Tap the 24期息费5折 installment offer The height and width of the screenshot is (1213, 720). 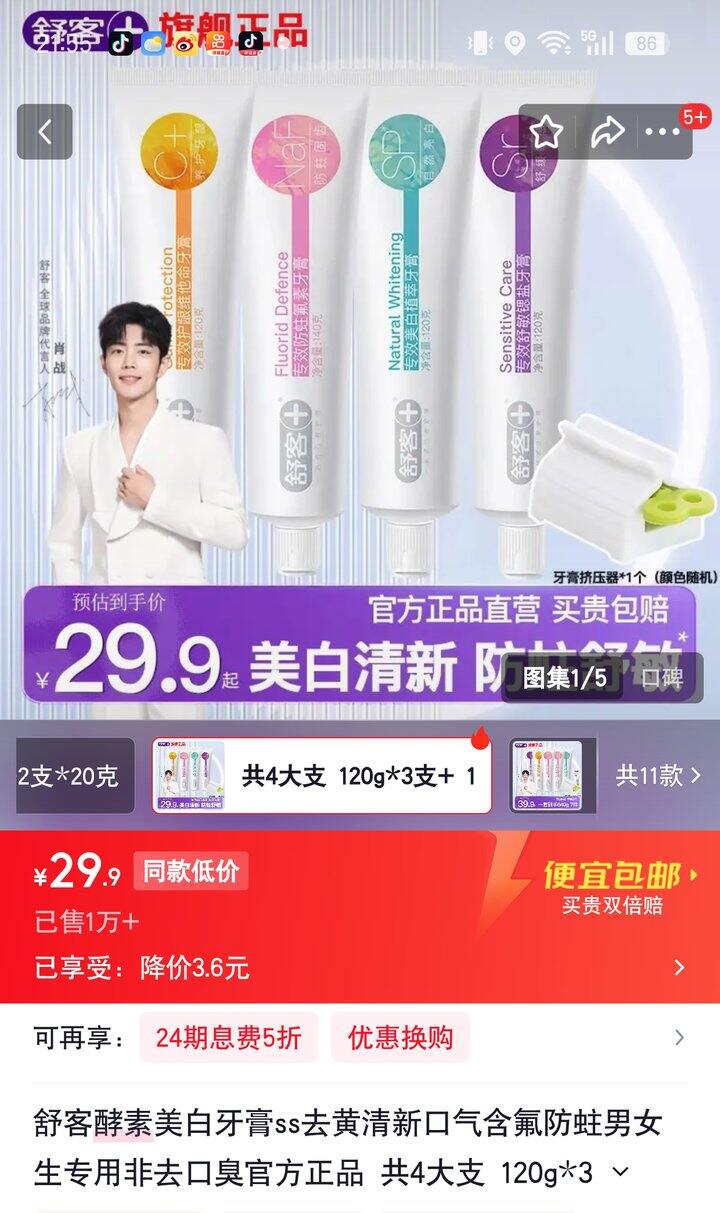coord(228,1037)
